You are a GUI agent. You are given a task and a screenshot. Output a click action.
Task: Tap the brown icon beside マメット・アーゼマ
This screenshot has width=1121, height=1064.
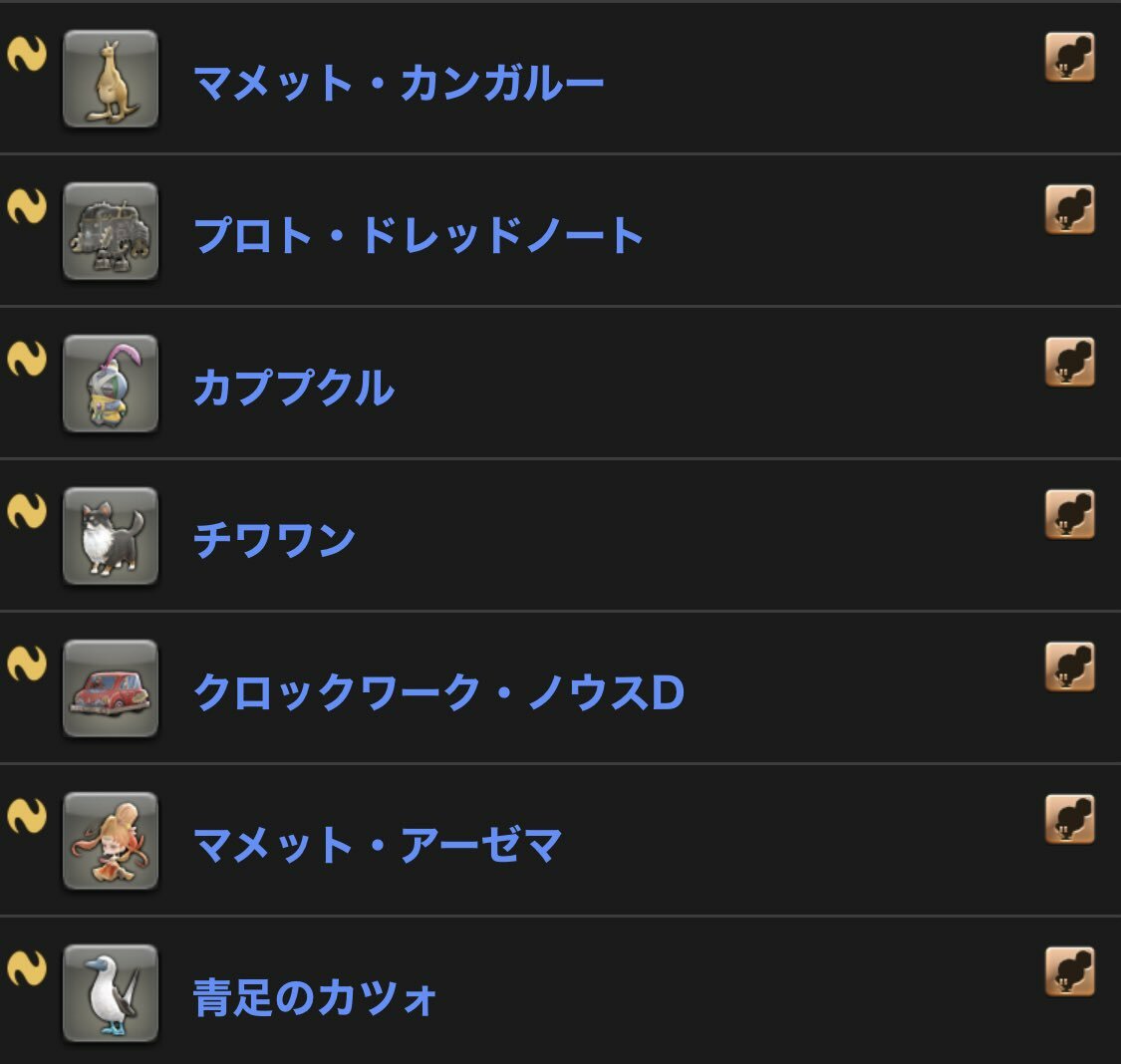point(1069,819)
